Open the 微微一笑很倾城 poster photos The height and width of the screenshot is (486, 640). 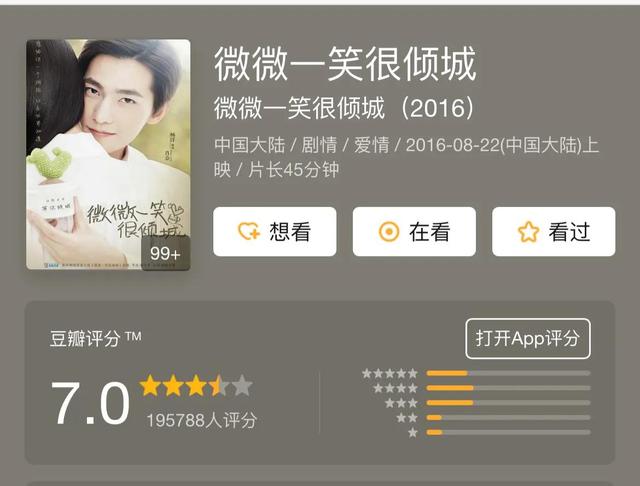click(108, 155)
